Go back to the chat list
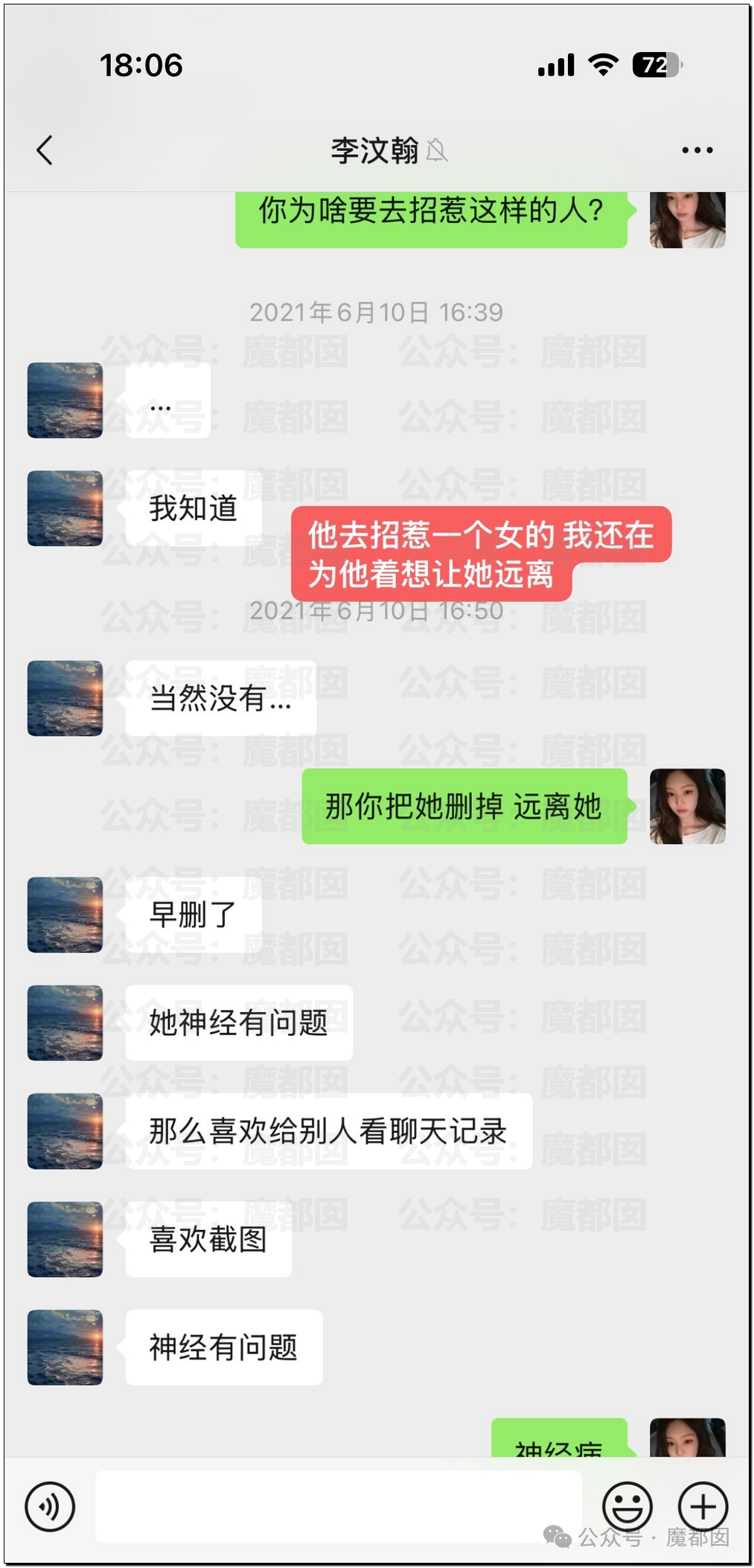This screenshot has width=754, height=1568. click(45, 150)
